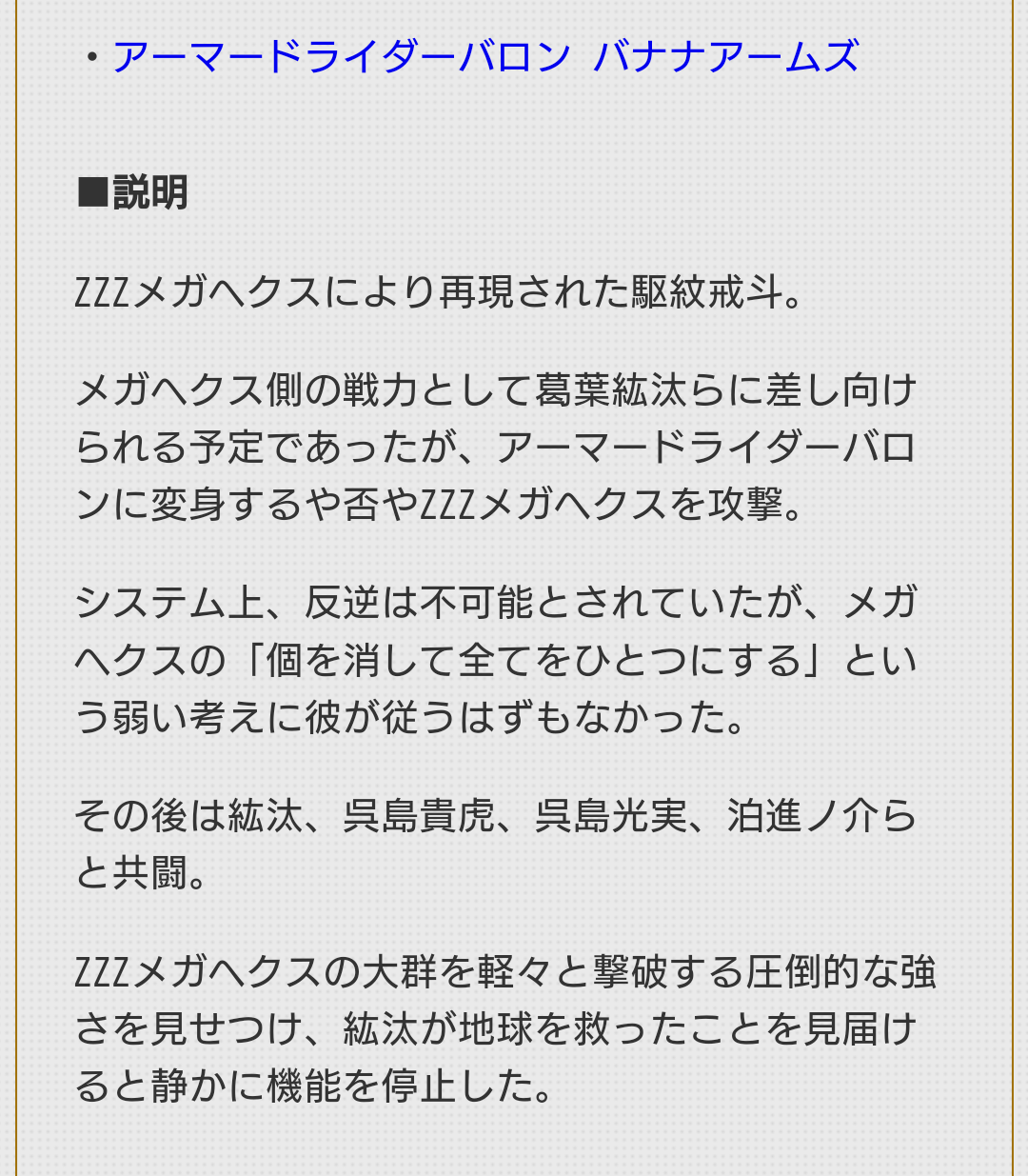Open the アーマードライダーバロン バナナアームズ link
The width and height of the screenshot is (1028, 1176).
click(485, 57)
